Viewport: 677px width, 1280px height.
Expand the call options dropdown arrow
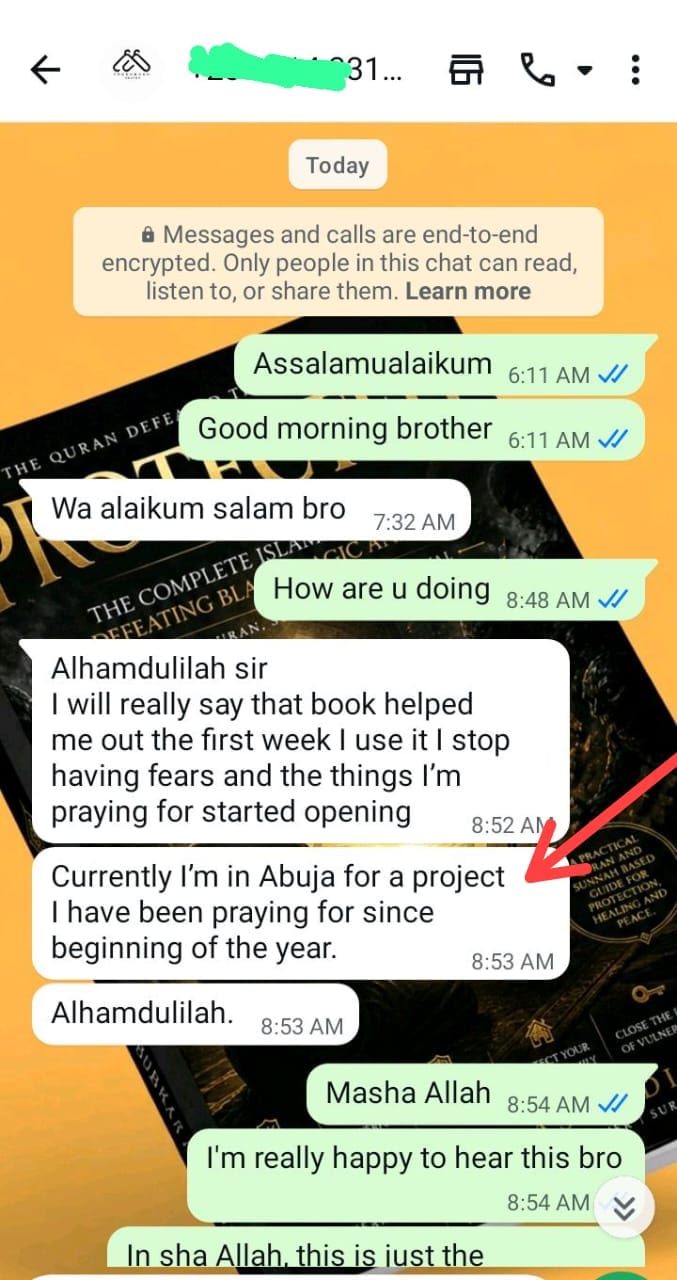tap(585, 70)
